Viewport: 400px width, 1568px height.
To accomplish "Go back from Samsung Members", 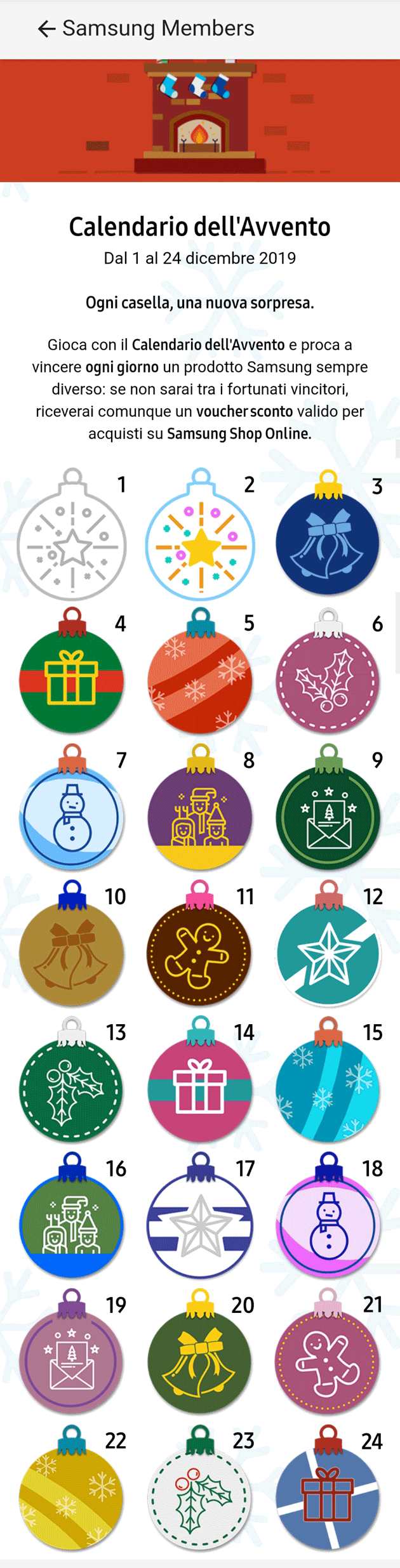I will pyautogui.click(x=47, y=29).
